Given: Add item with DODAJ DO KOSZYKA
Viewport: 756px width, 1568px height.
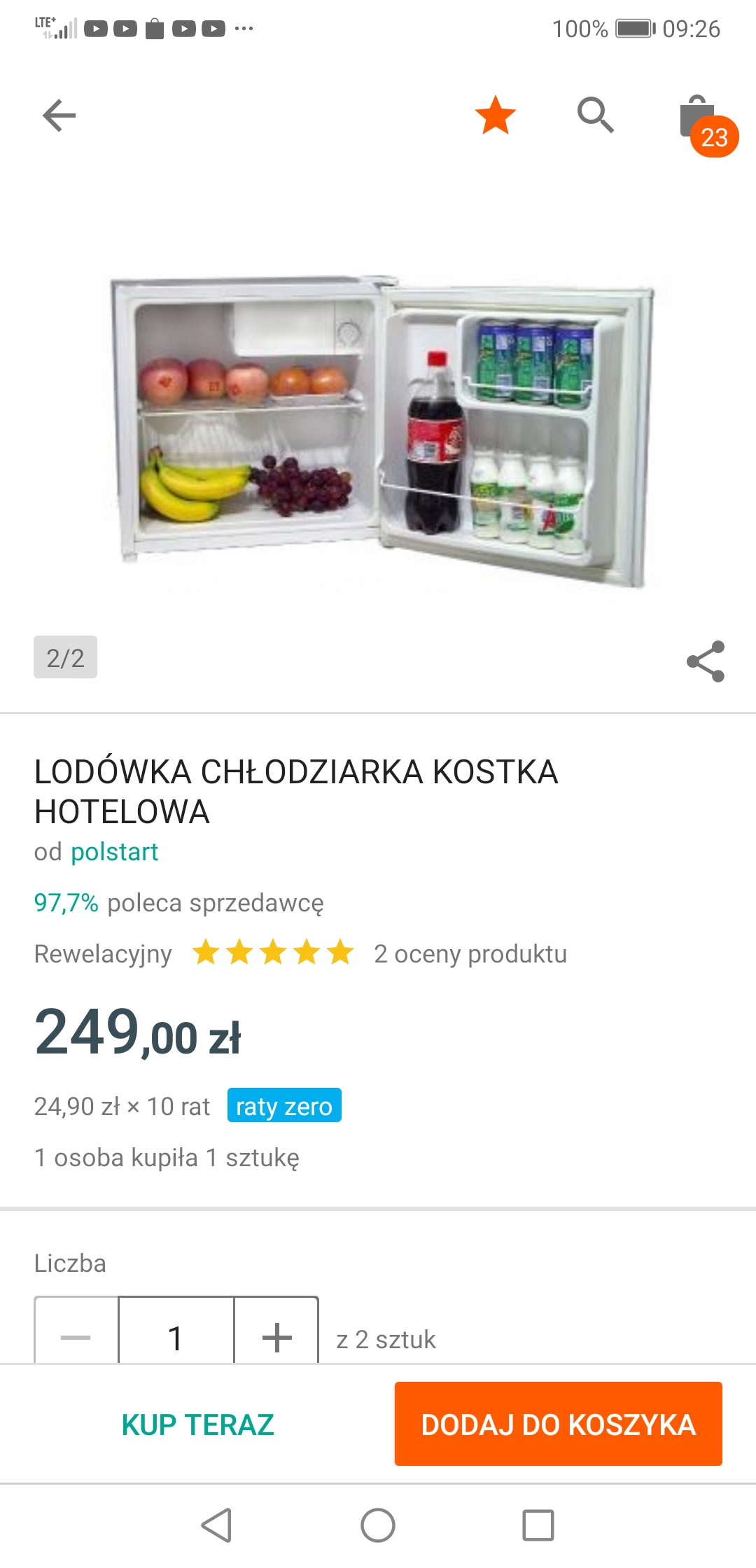Looking at the screenshot, I should 558,1424.
